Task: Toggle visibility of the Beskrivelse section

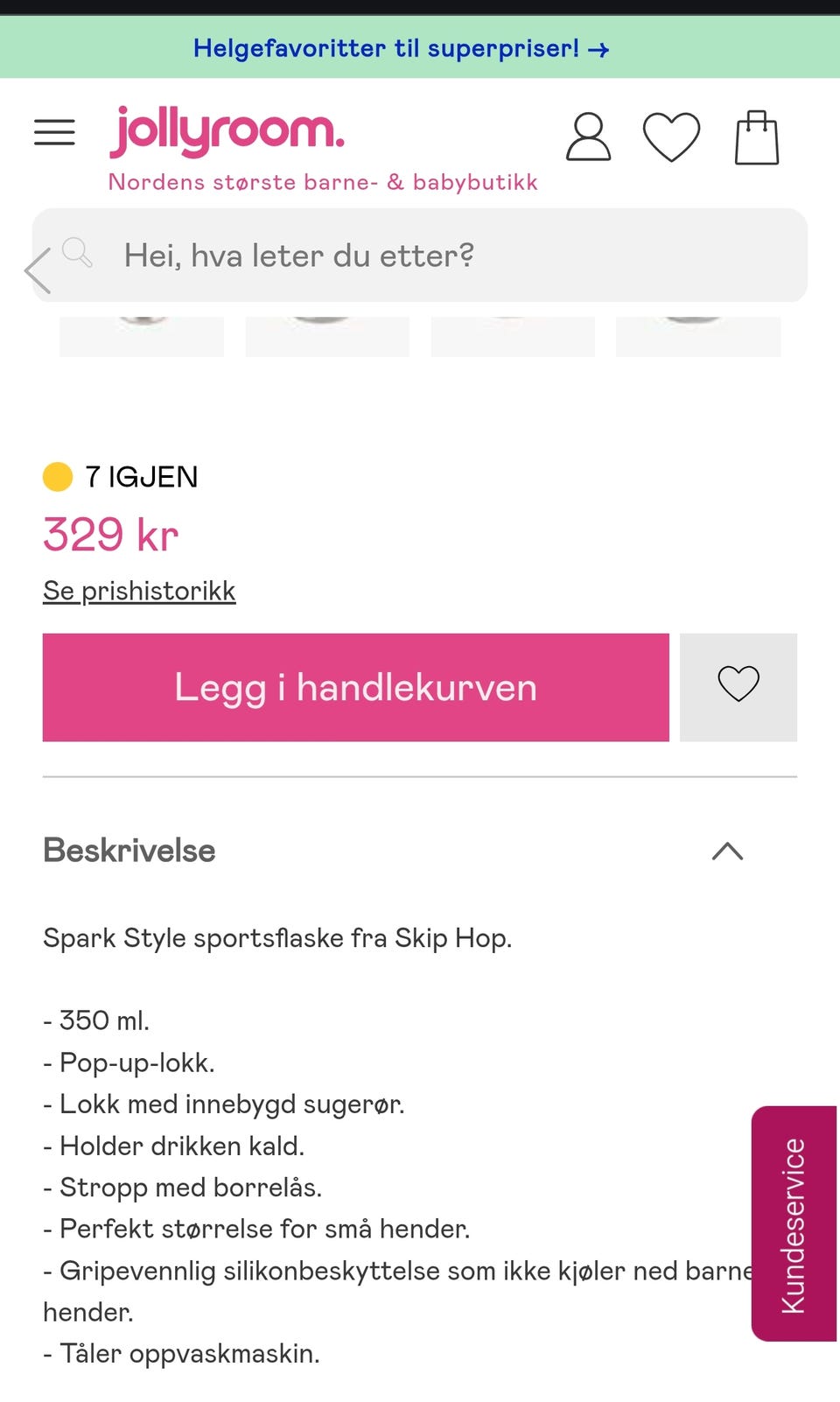Action: [129, 850]
